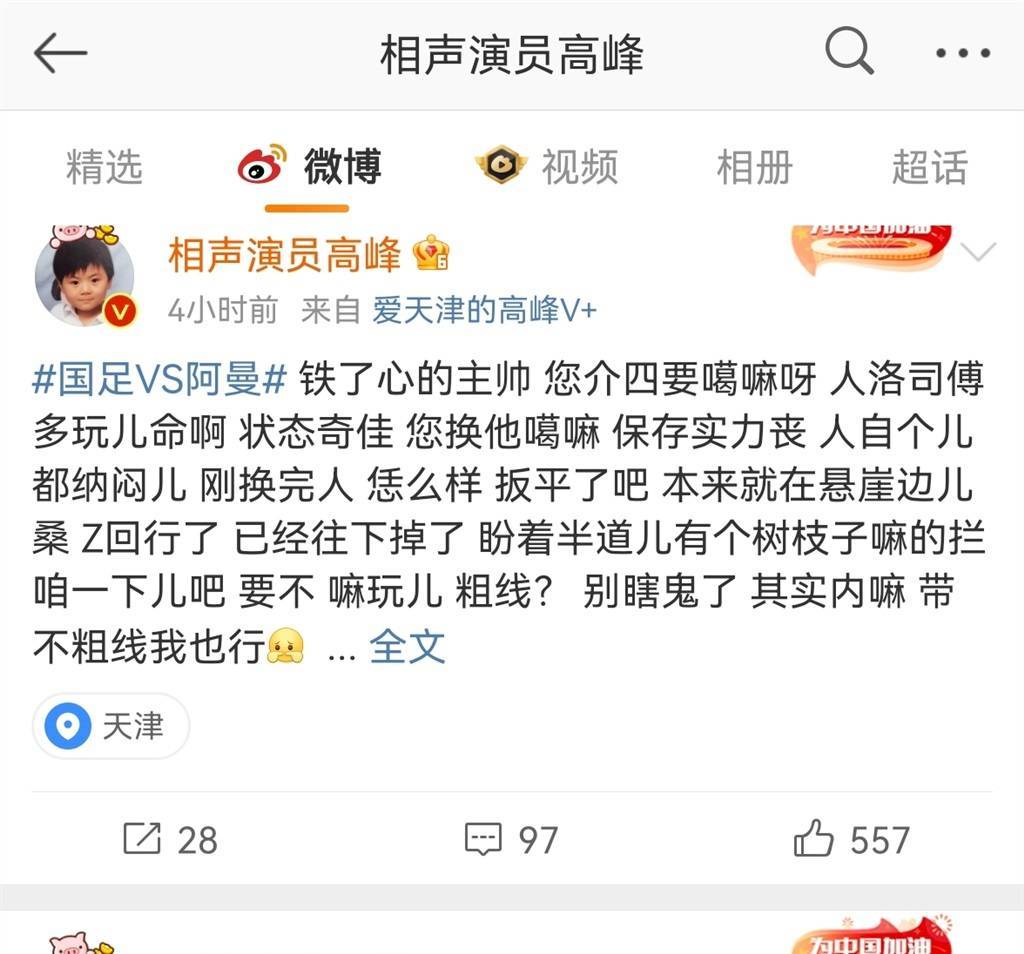Select the 微博 tab
This screenshot has width=1024, height=954.
[308, 167]
